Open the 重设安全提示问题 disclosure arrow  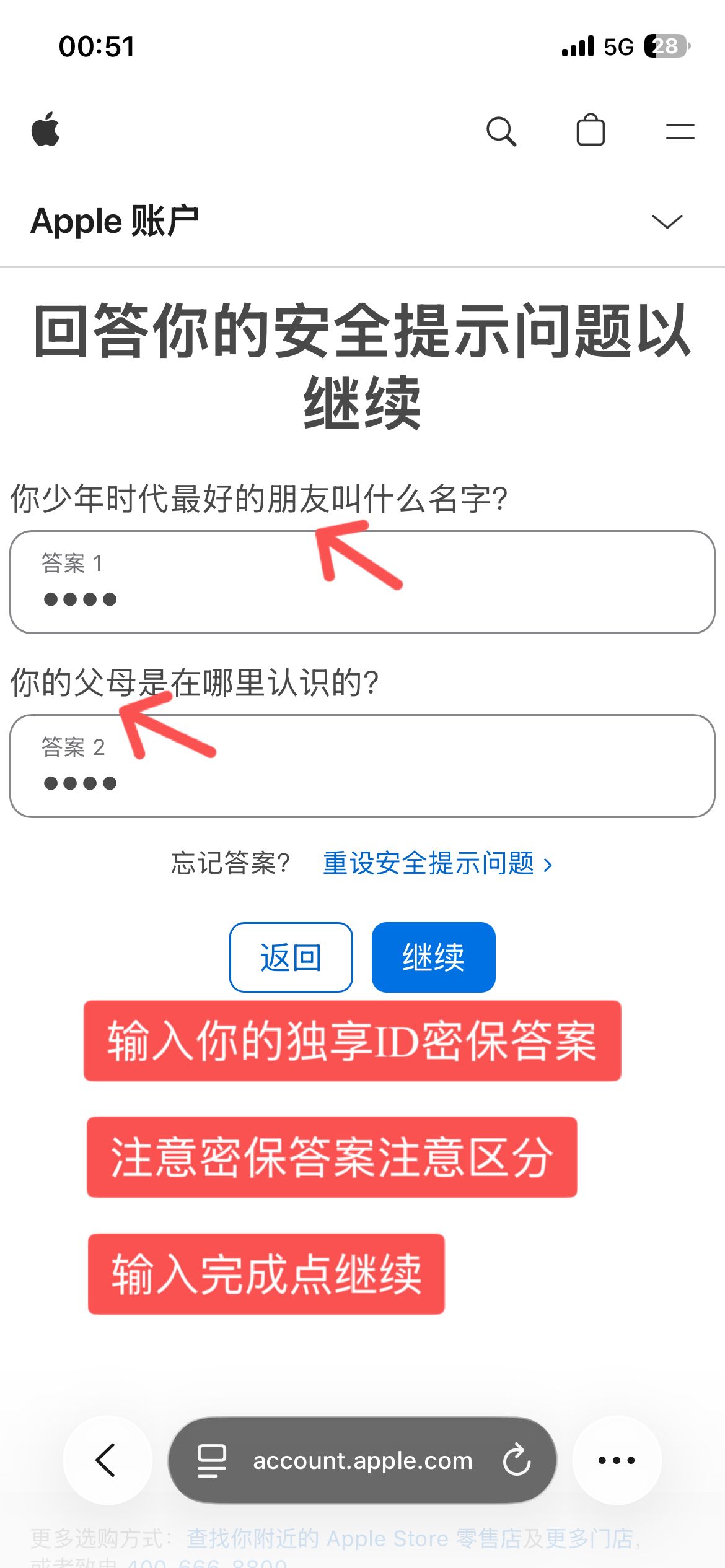[549, 863]
